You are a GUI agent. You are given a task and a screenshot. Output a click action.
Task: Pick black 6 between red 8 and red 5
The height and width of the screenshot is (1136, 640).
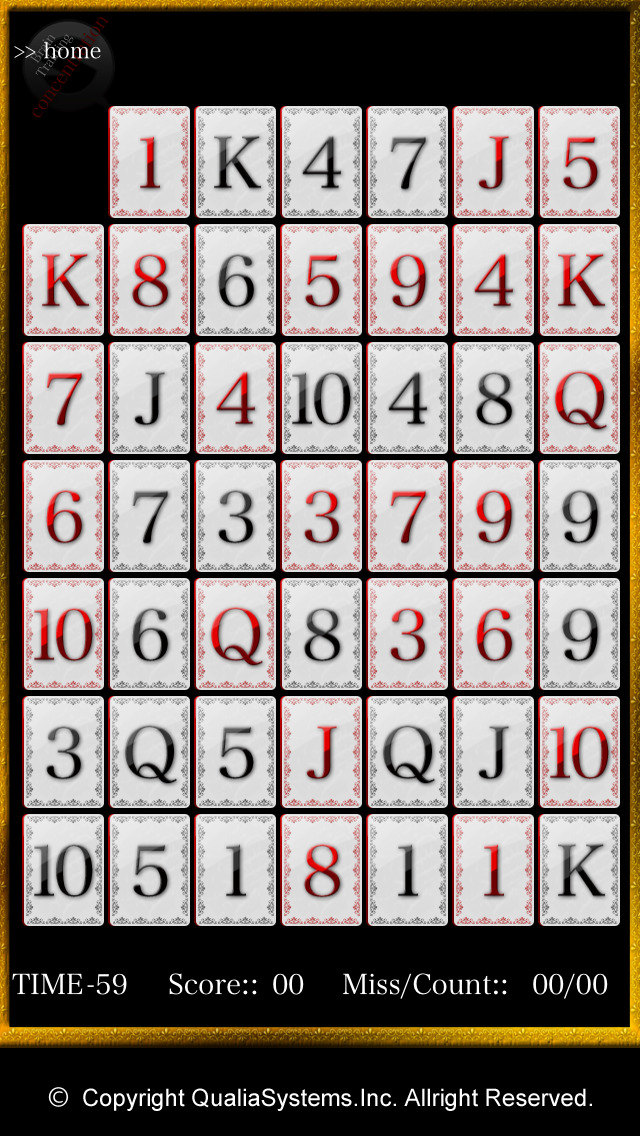(x=235, y=280)
